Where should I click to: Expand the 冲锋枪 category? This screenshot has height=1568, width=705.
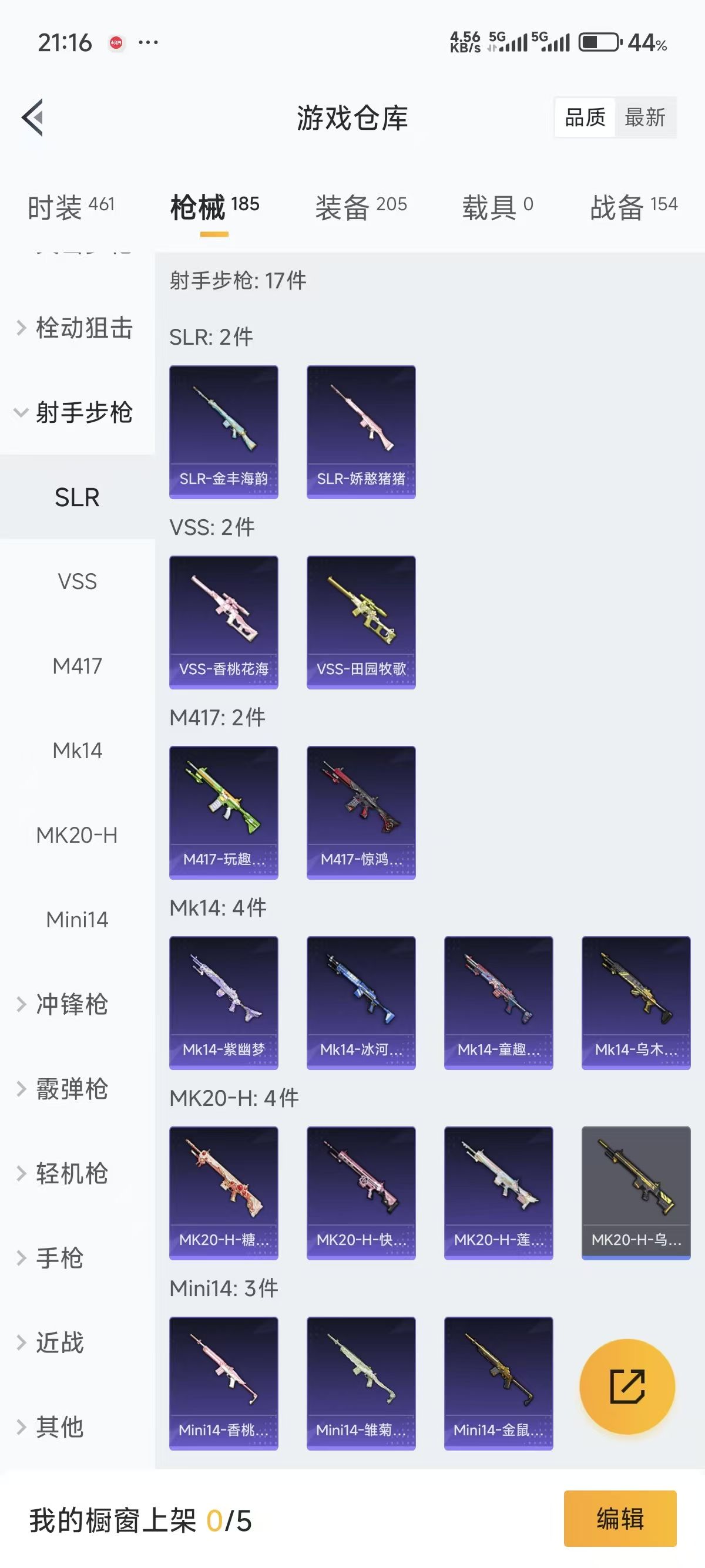pos(71,1004)
